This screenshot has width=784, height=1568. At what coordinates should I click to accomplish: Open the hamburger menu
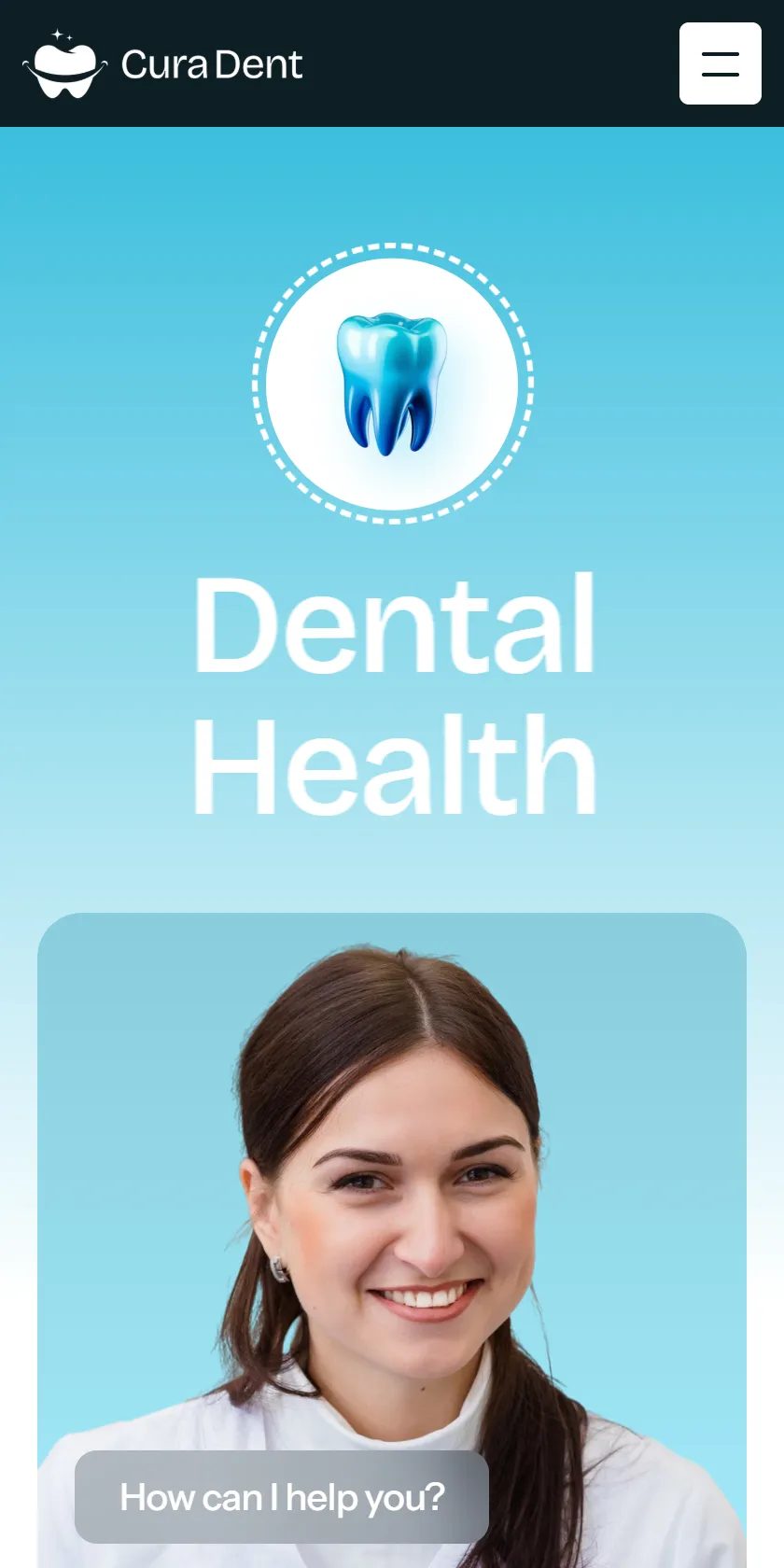[720, 63]
